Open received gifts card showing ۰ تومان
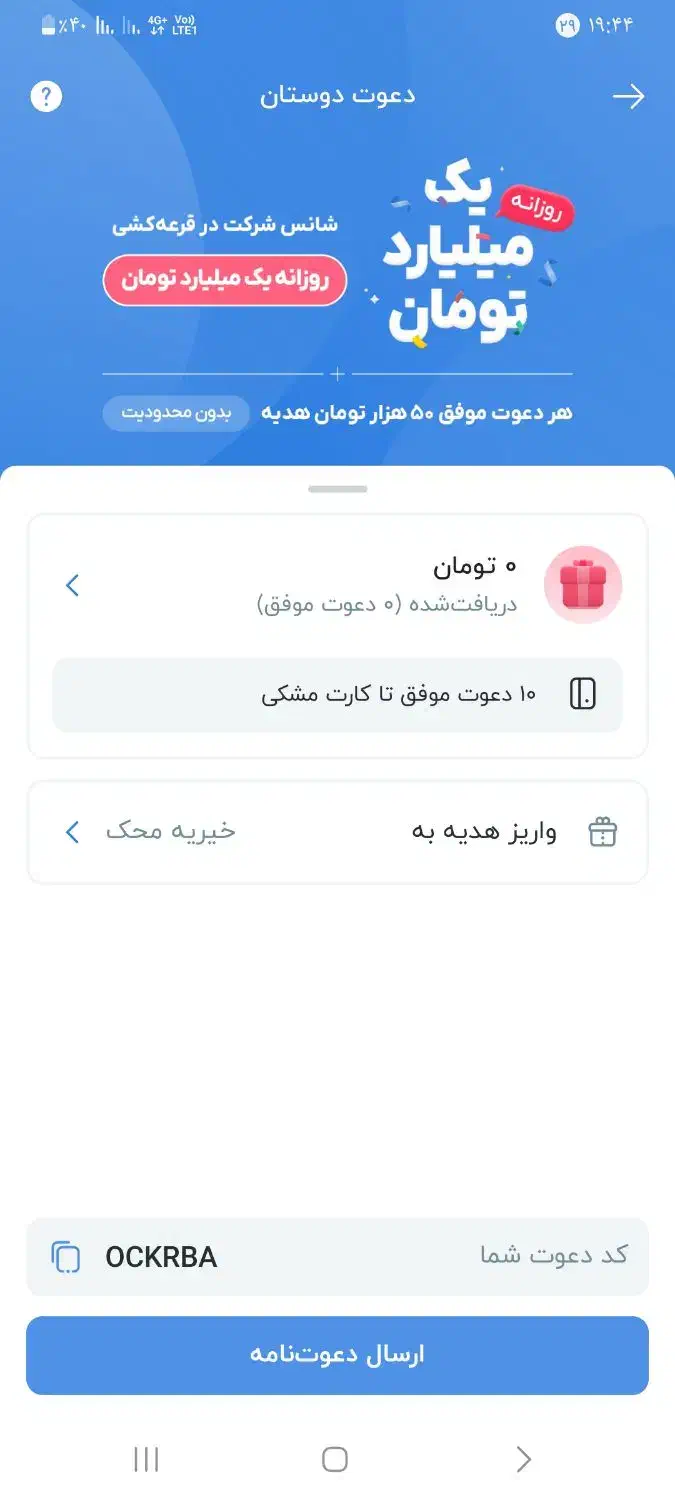This screenshot has width=675, height=1500. 337,585
